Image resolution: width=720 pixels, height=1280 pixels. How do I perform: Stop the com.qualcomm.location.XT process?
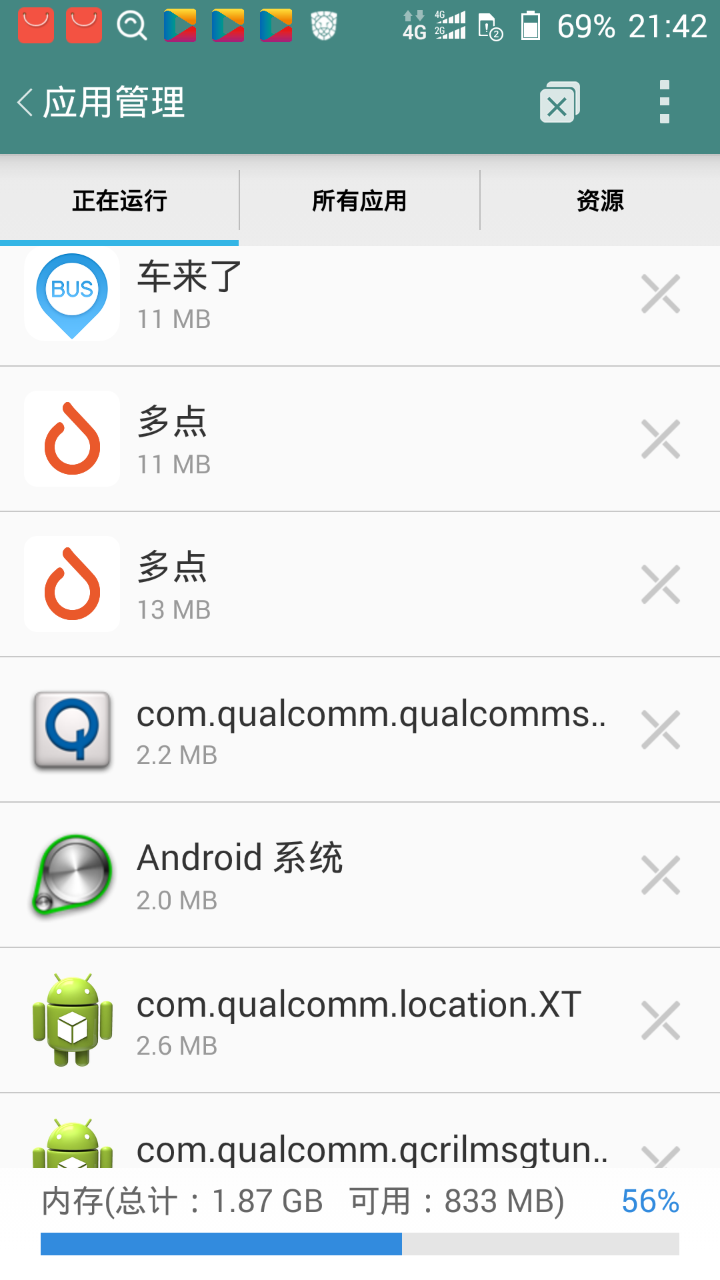coord(660,1021)
